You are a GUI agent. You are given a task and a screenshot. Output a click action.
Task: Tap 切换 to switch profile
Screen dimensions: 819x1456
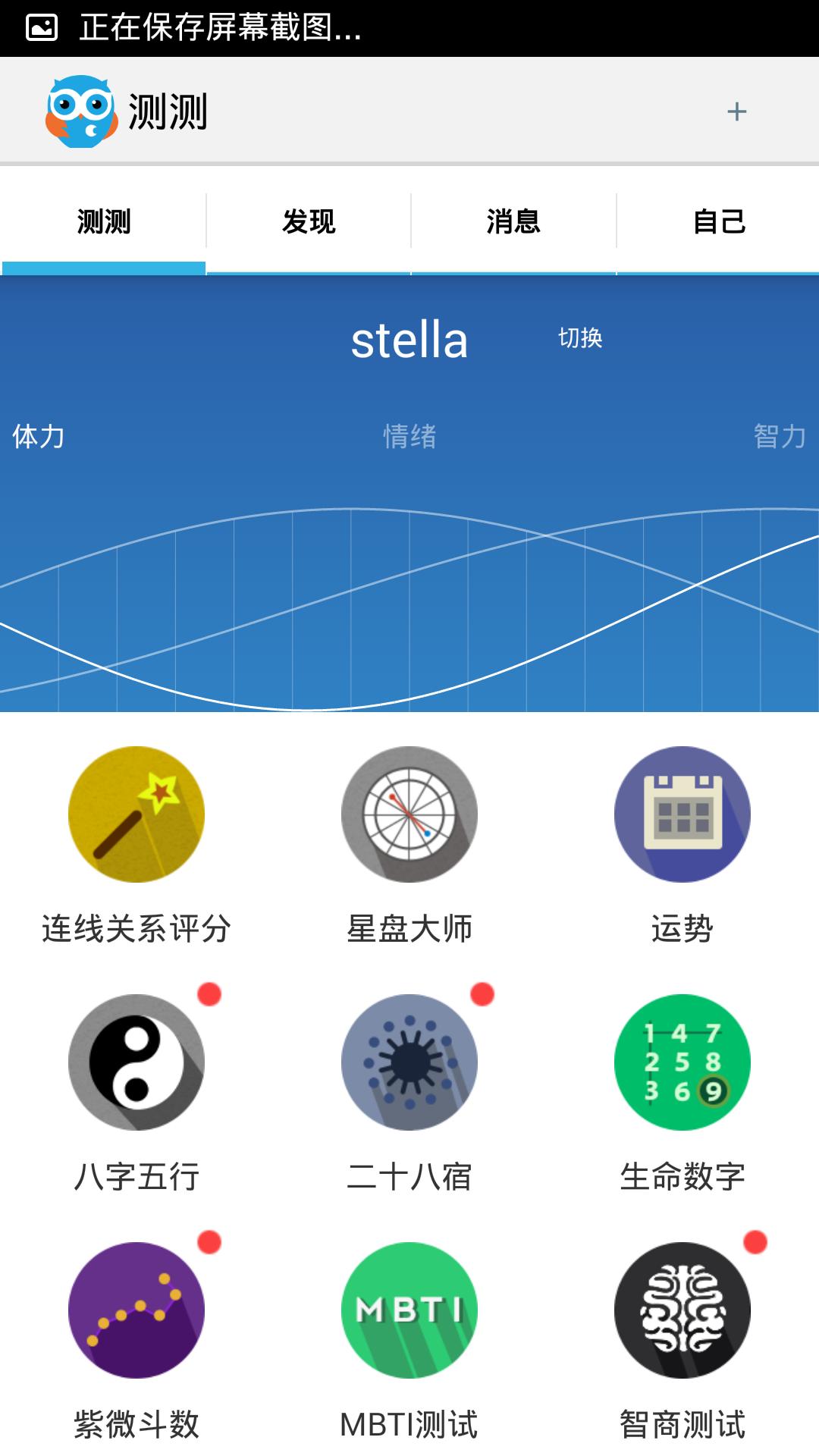580,337
